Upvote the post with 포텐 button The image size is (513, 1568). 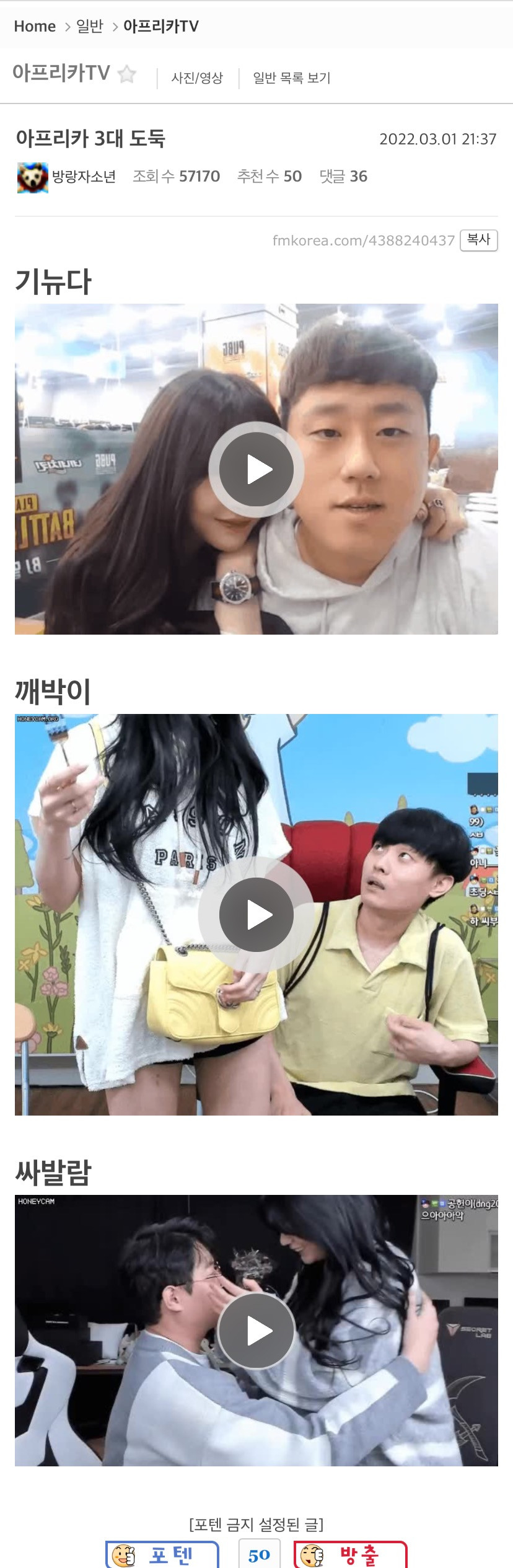(x=162, y=1554)
